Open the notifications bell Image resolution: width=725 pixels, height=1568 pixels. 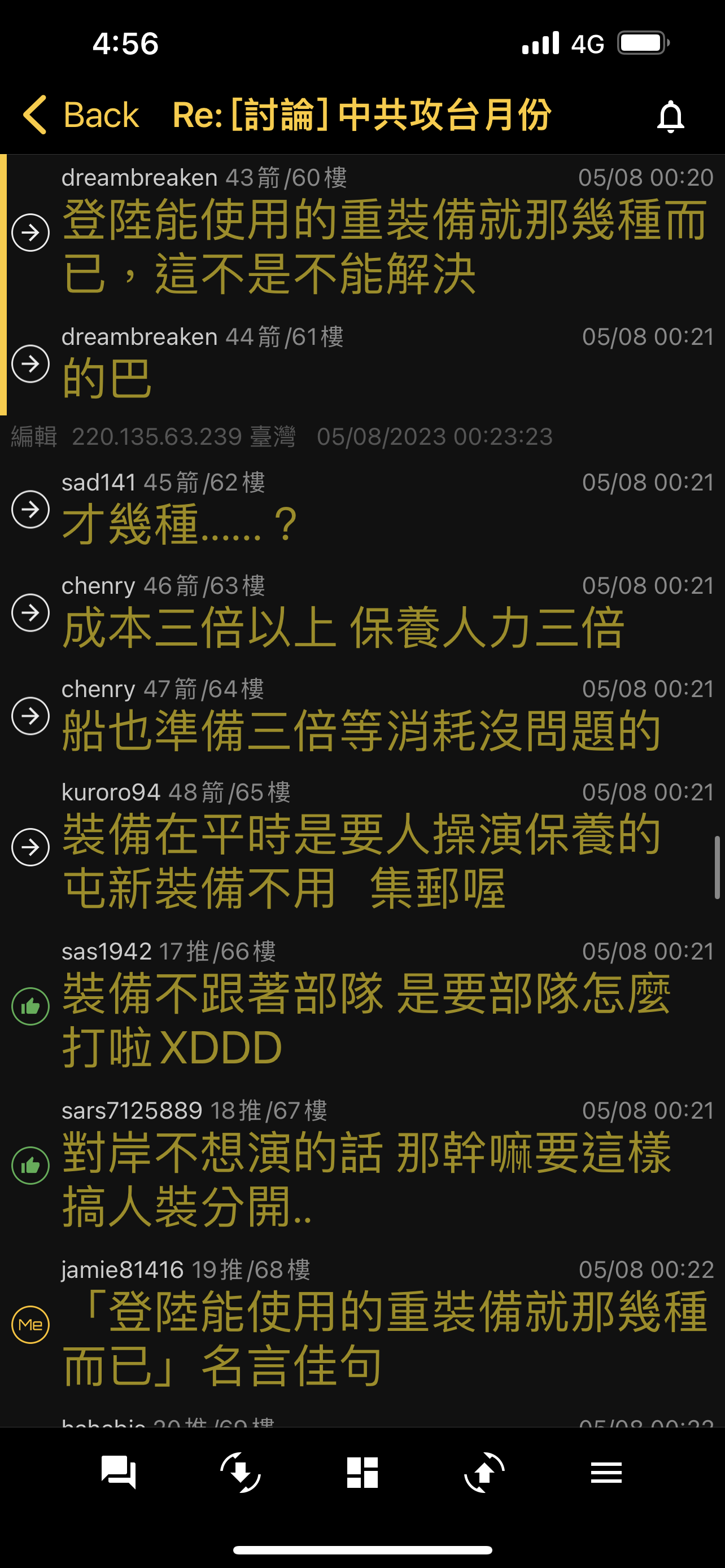point(670,116)
